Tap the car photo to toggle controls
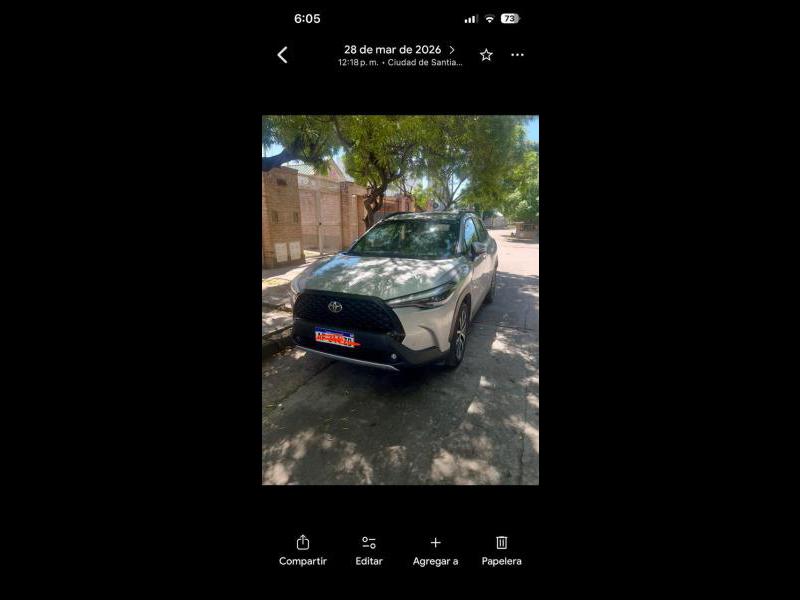The width and height of the screenshot is (800, 600). [400, 300]
